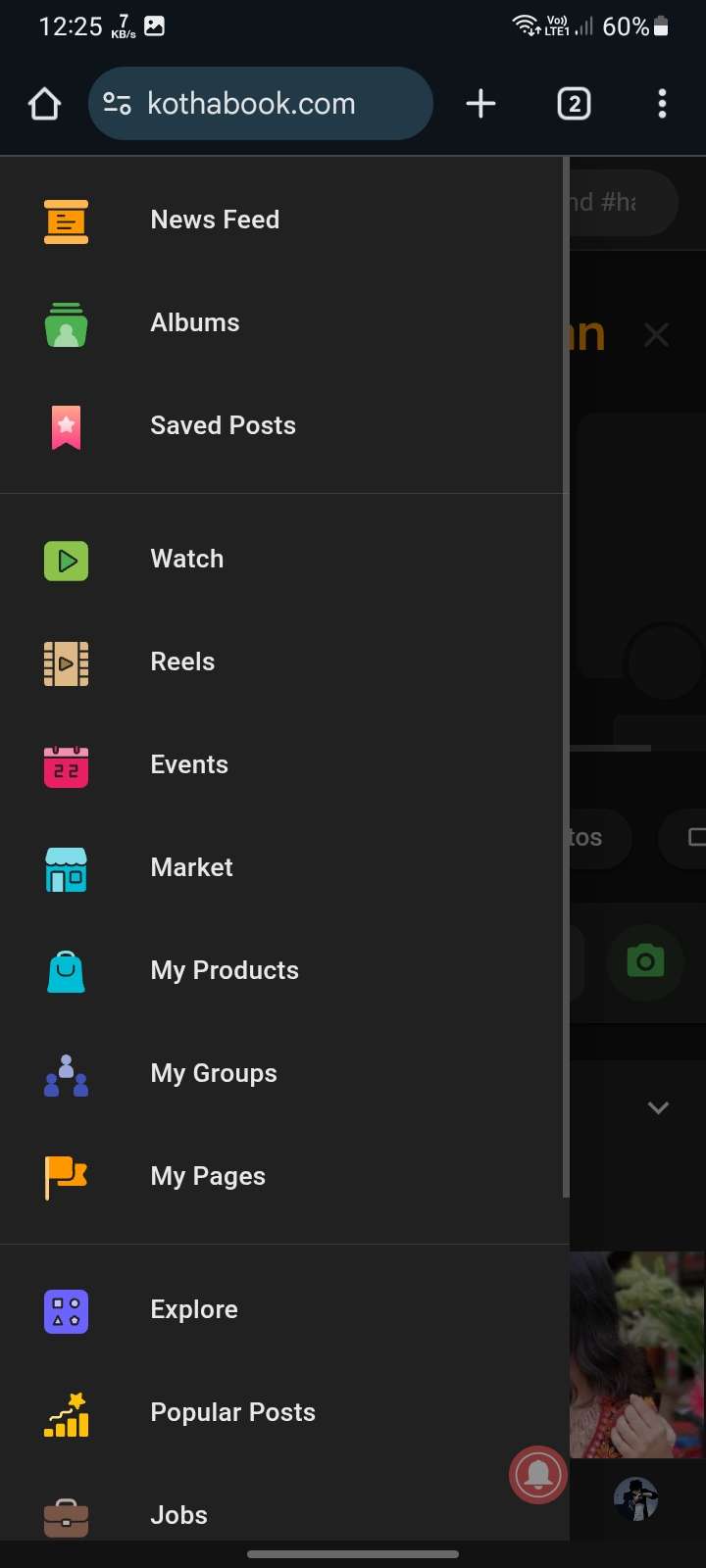Open Jobs listing
The height and width of the screenshot is (1568, 706).
[178, 1515]
